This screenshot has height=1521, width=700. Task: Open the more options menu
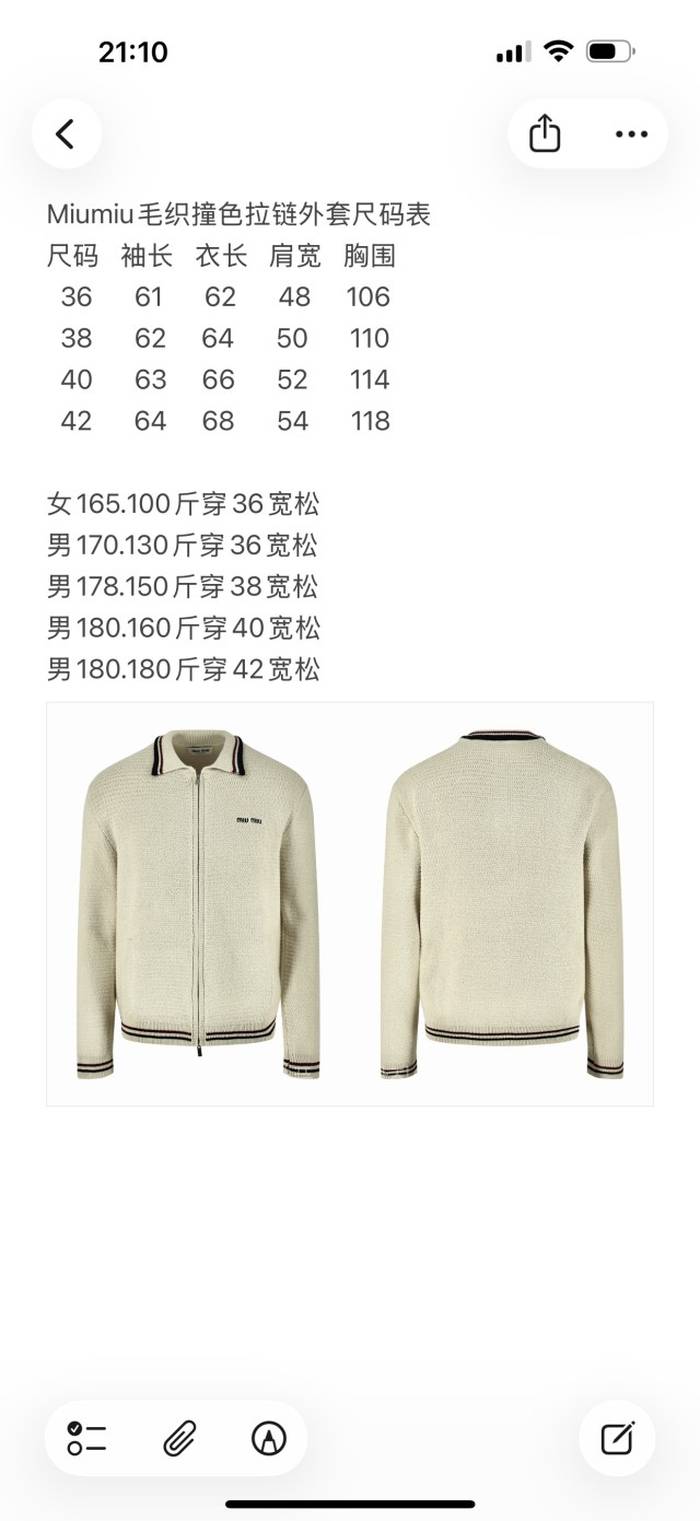click(631, 134)
